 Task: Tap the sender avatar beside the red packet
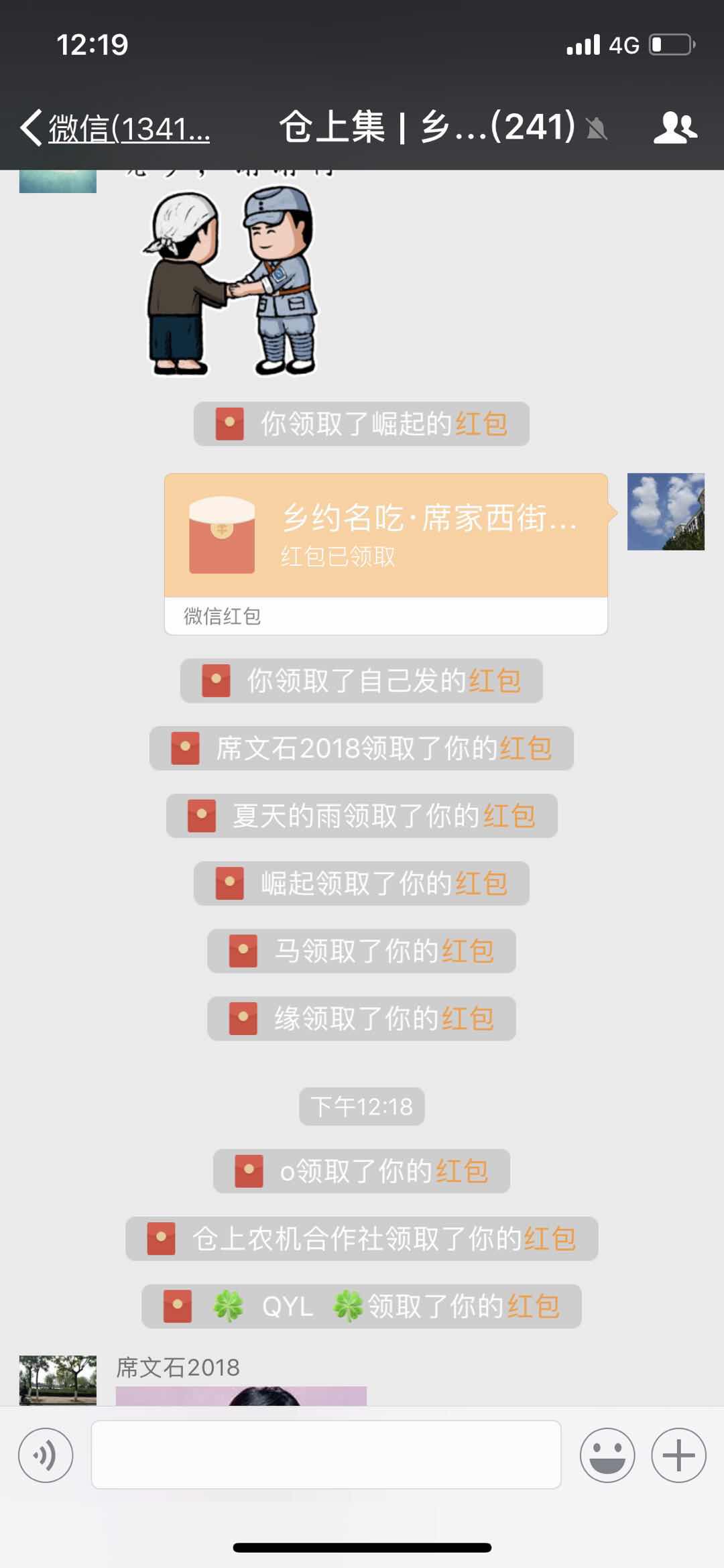point(665,511)
